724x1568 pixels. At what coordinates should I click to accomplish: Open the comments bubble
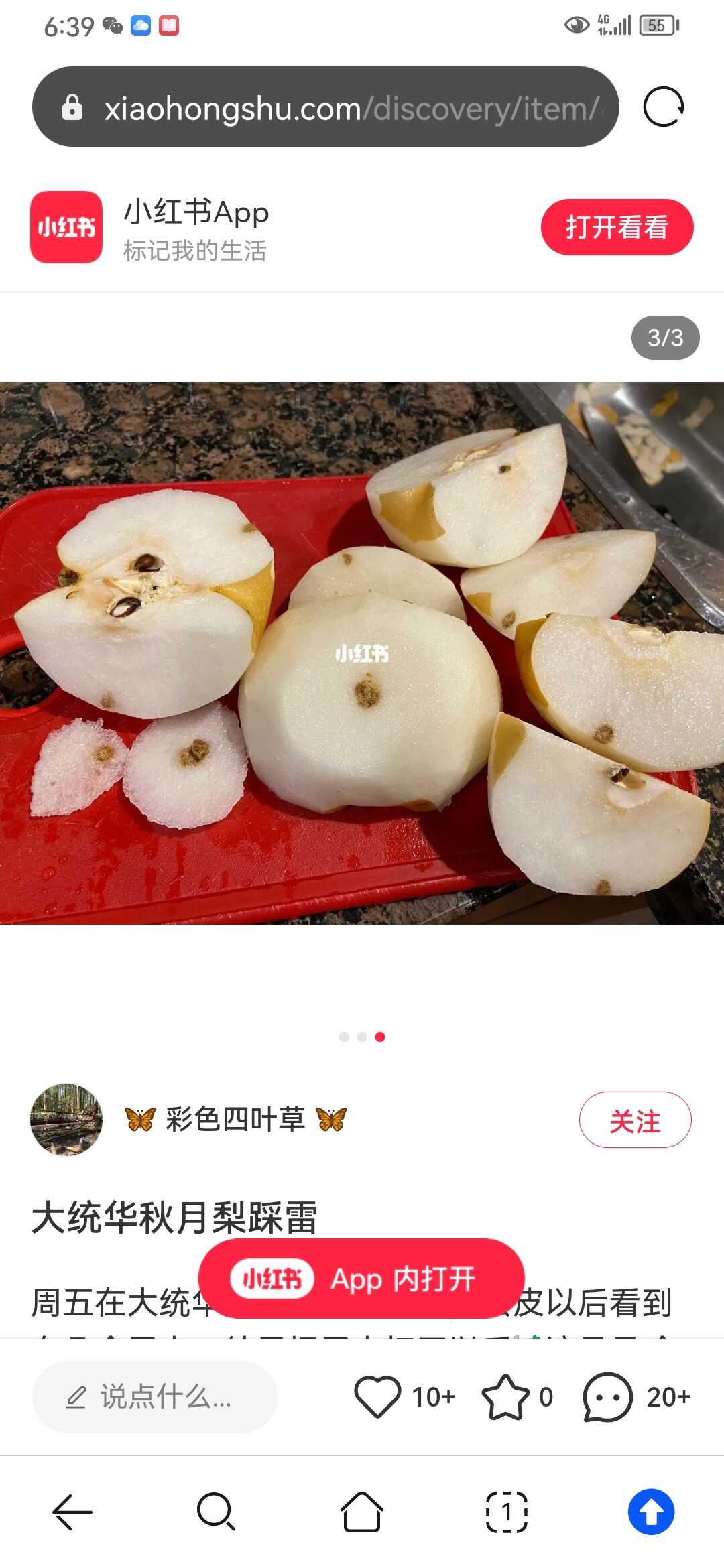pos(607,1397)
